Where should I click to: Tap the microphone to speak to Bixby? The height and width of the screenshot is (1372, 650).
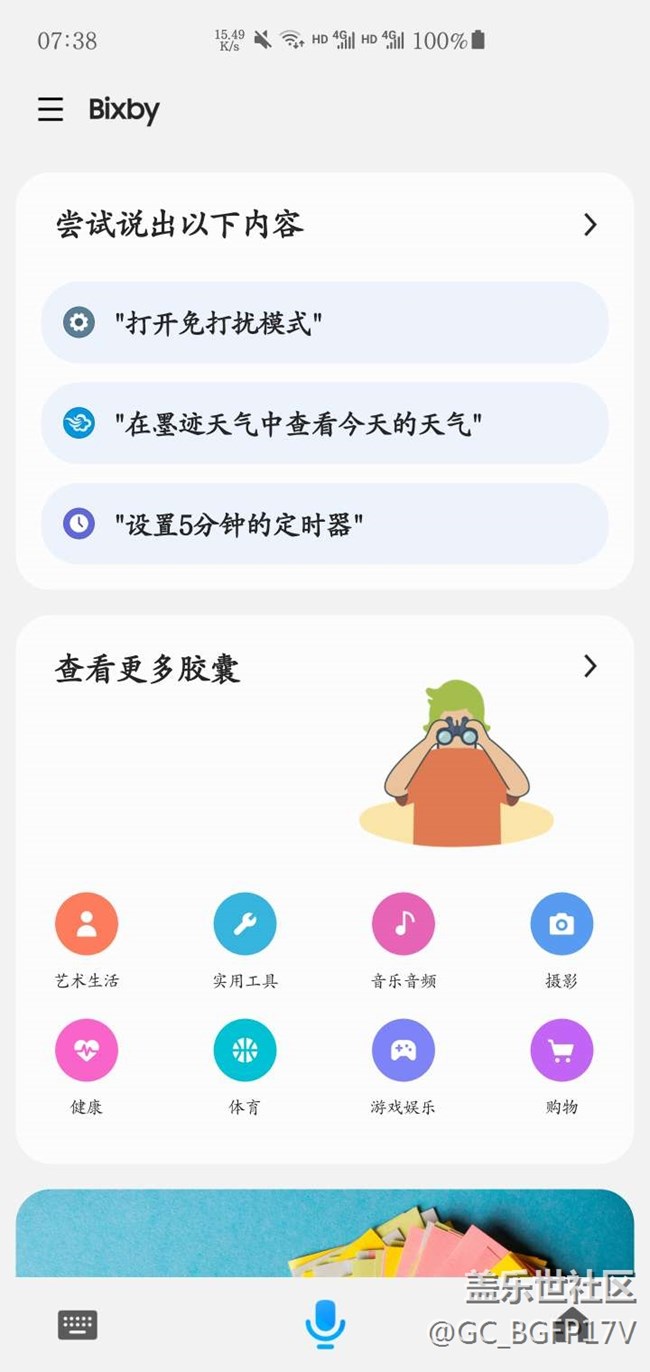click(325, 1324)
